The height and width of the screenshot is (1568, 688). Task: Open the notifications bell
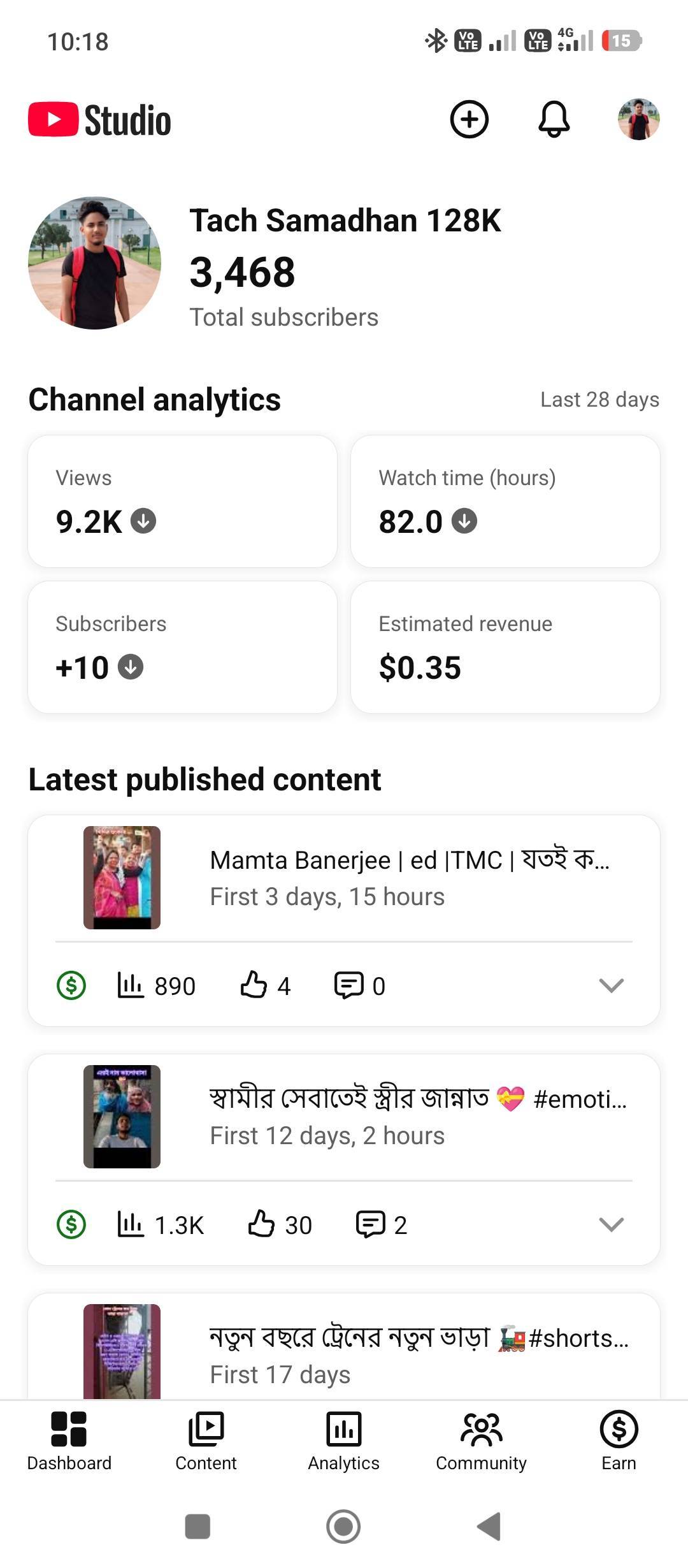coord(554,119)
